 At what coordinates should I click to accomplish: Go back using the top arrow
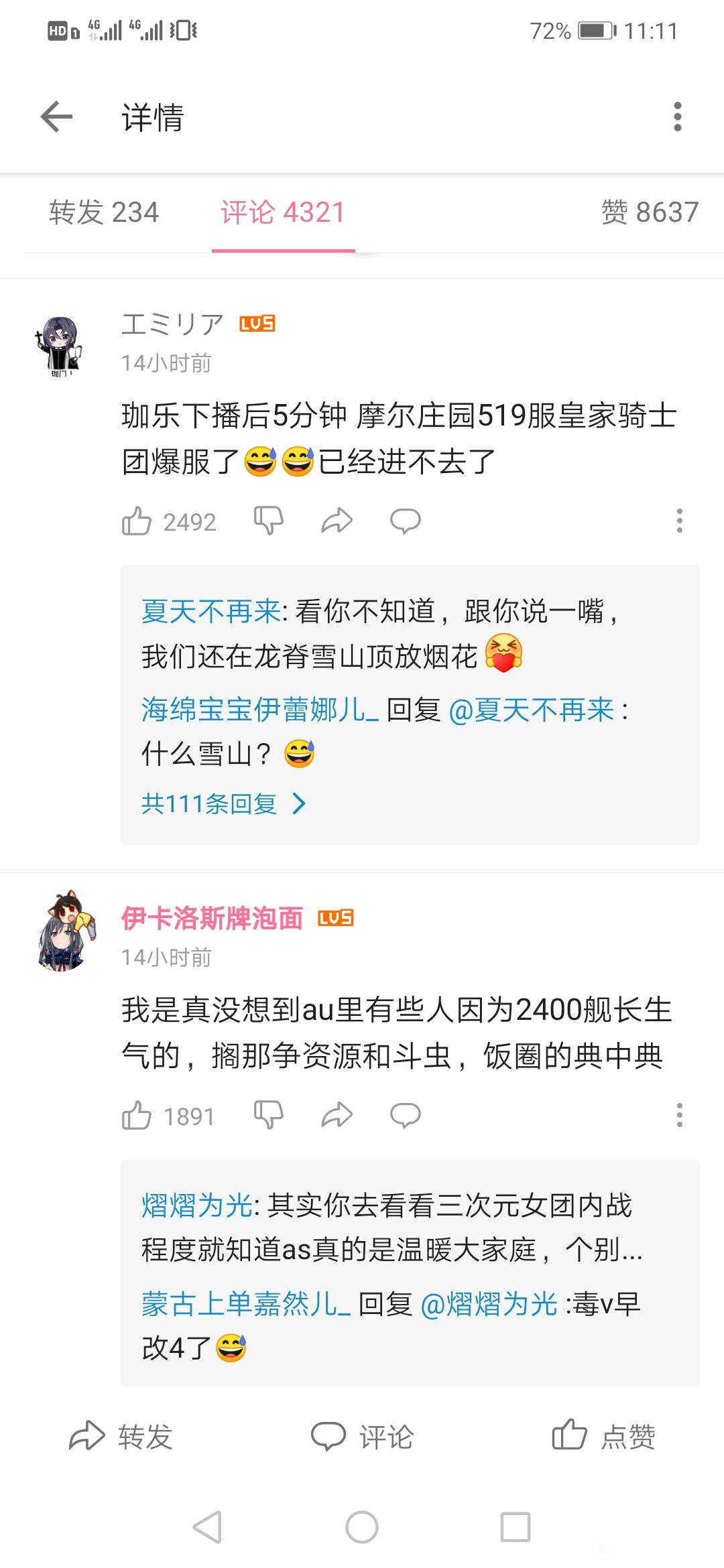pos(57,117)
